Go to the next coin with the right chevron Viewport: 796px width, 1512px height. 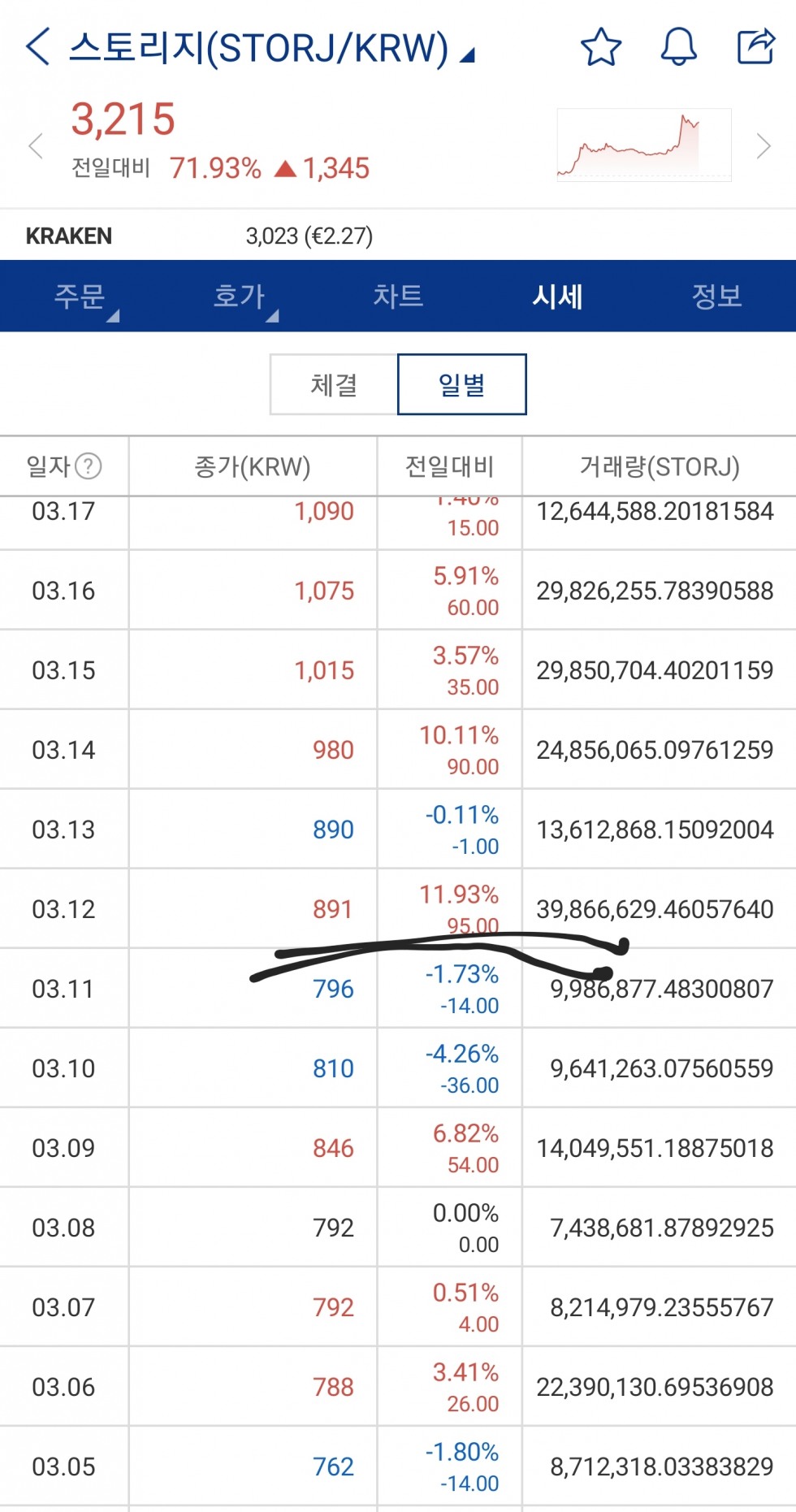pos(763,145)
